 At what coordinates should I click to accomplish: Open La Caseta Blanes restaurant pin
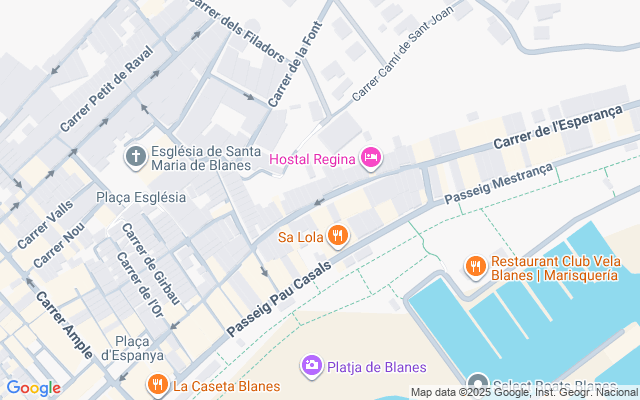coord(157,384)
